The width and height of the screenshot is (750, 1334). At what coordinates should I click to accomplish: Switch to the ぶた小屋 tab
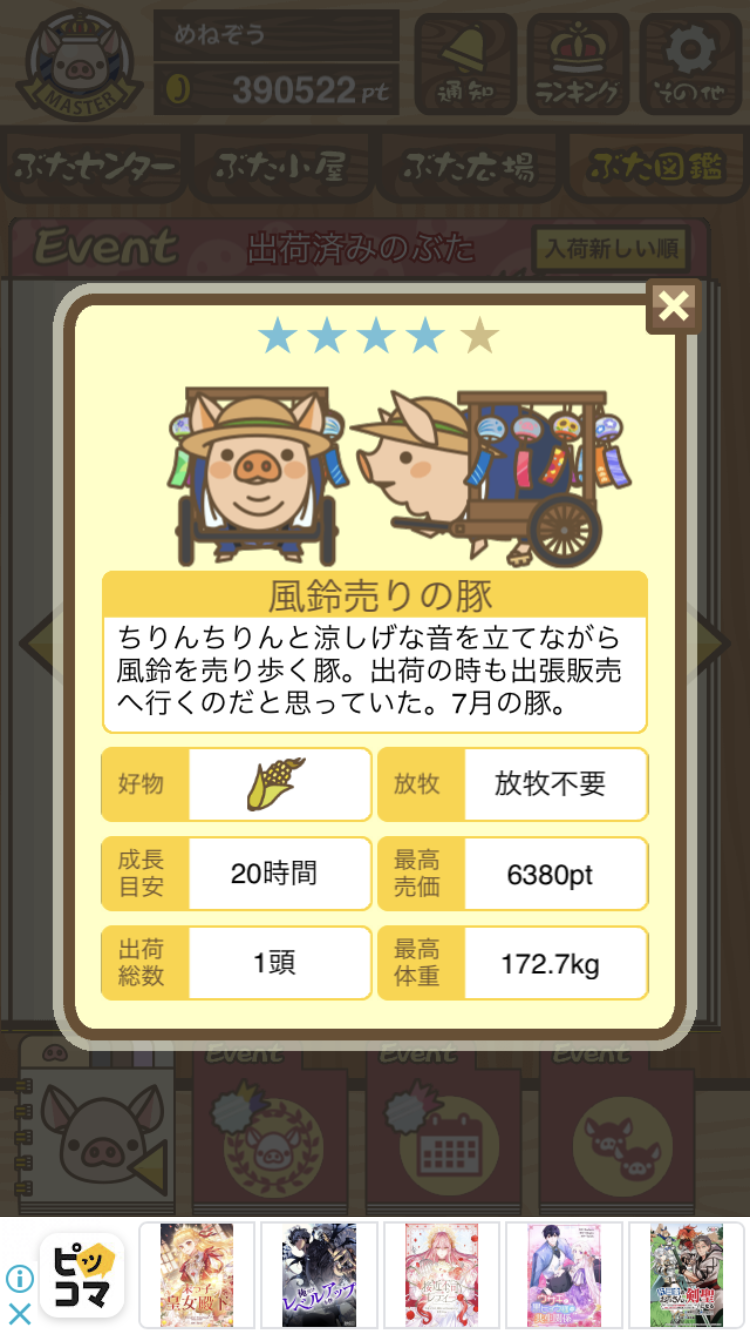click(x=283, y=167)
